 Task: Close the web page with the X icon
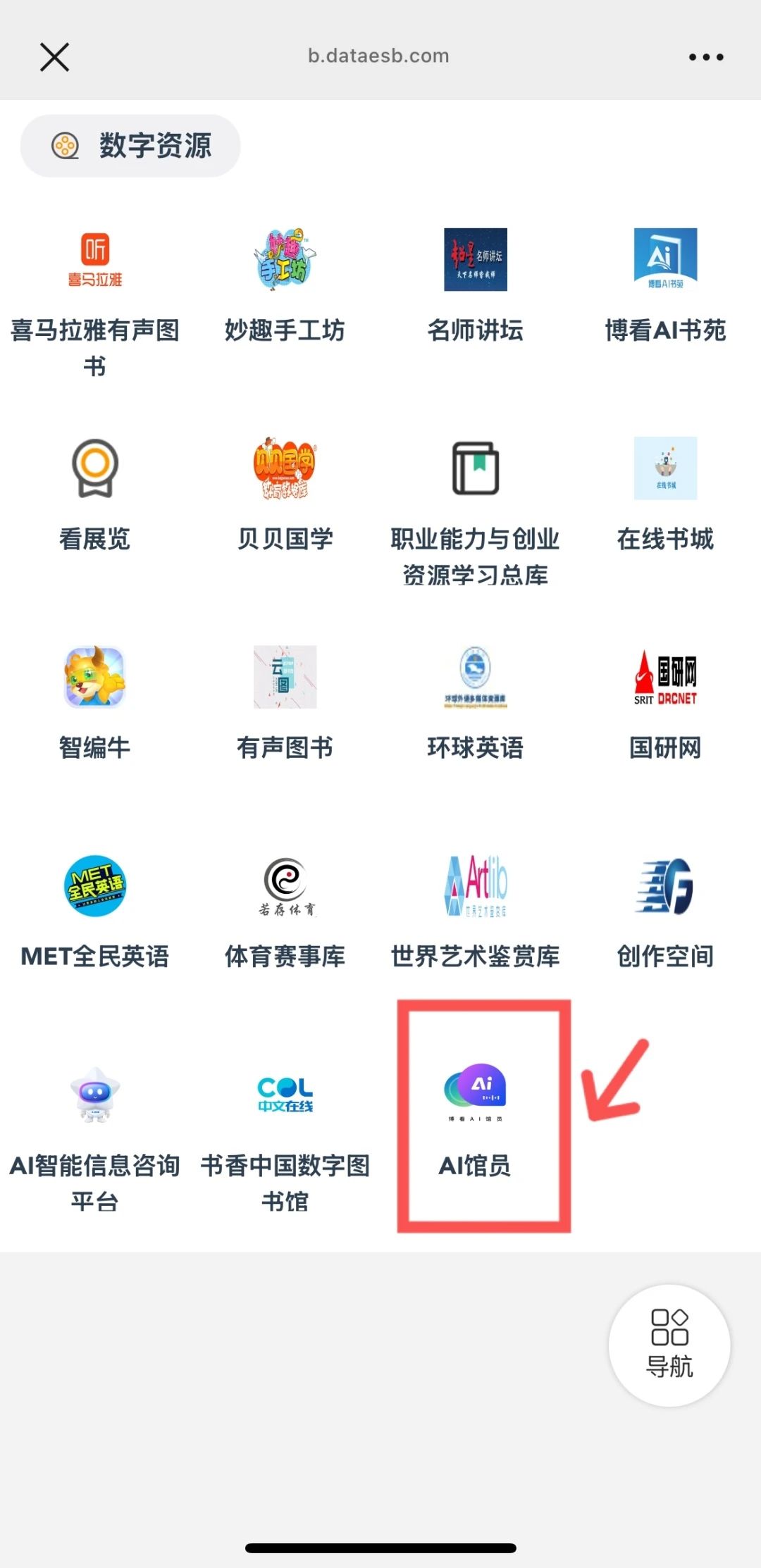54,57
